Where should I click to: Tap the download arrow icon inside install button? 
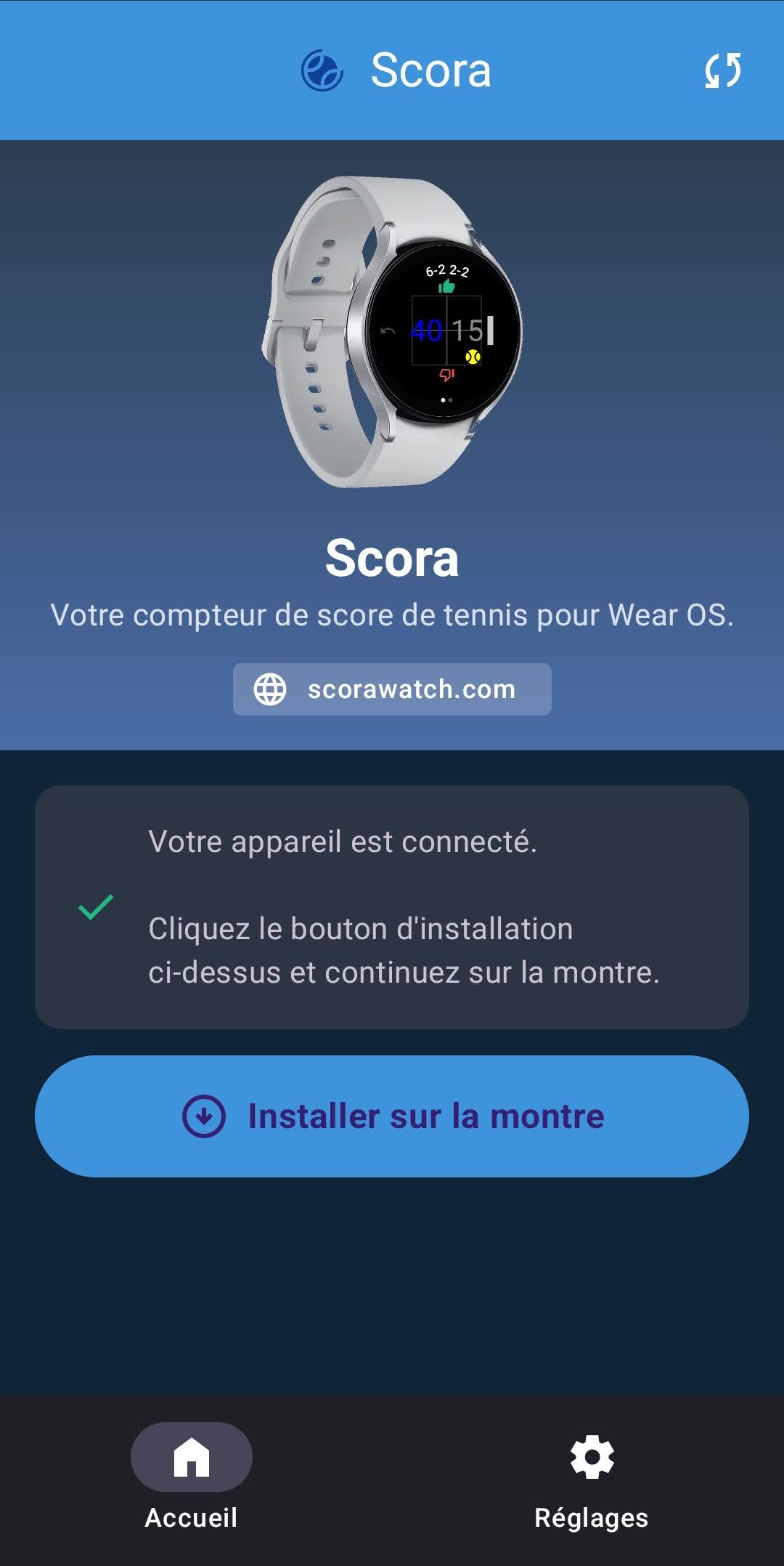click(x=204, y=1117)
